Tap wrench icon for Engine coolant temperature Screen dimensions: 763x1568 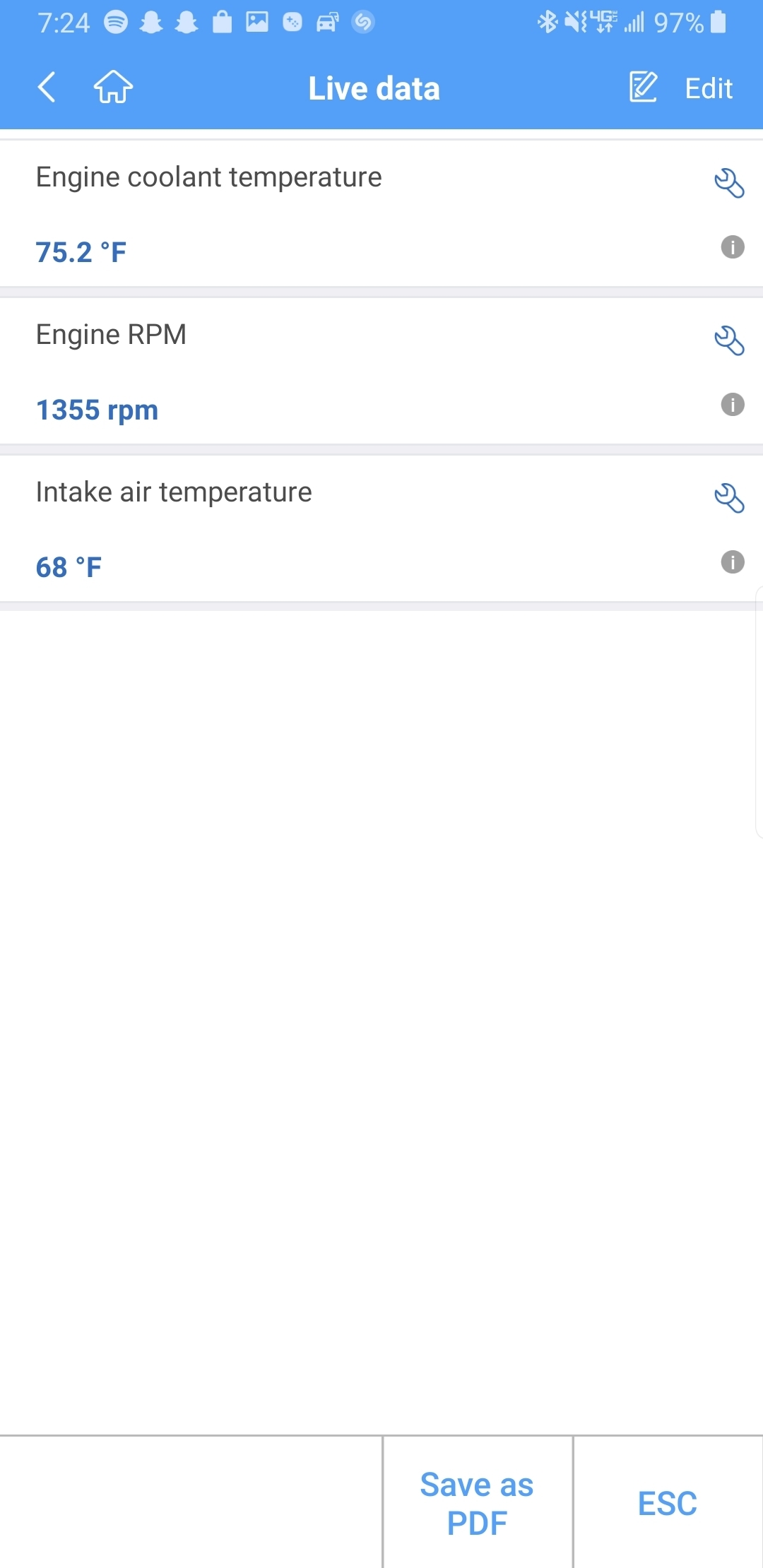[x=729, y=184]
